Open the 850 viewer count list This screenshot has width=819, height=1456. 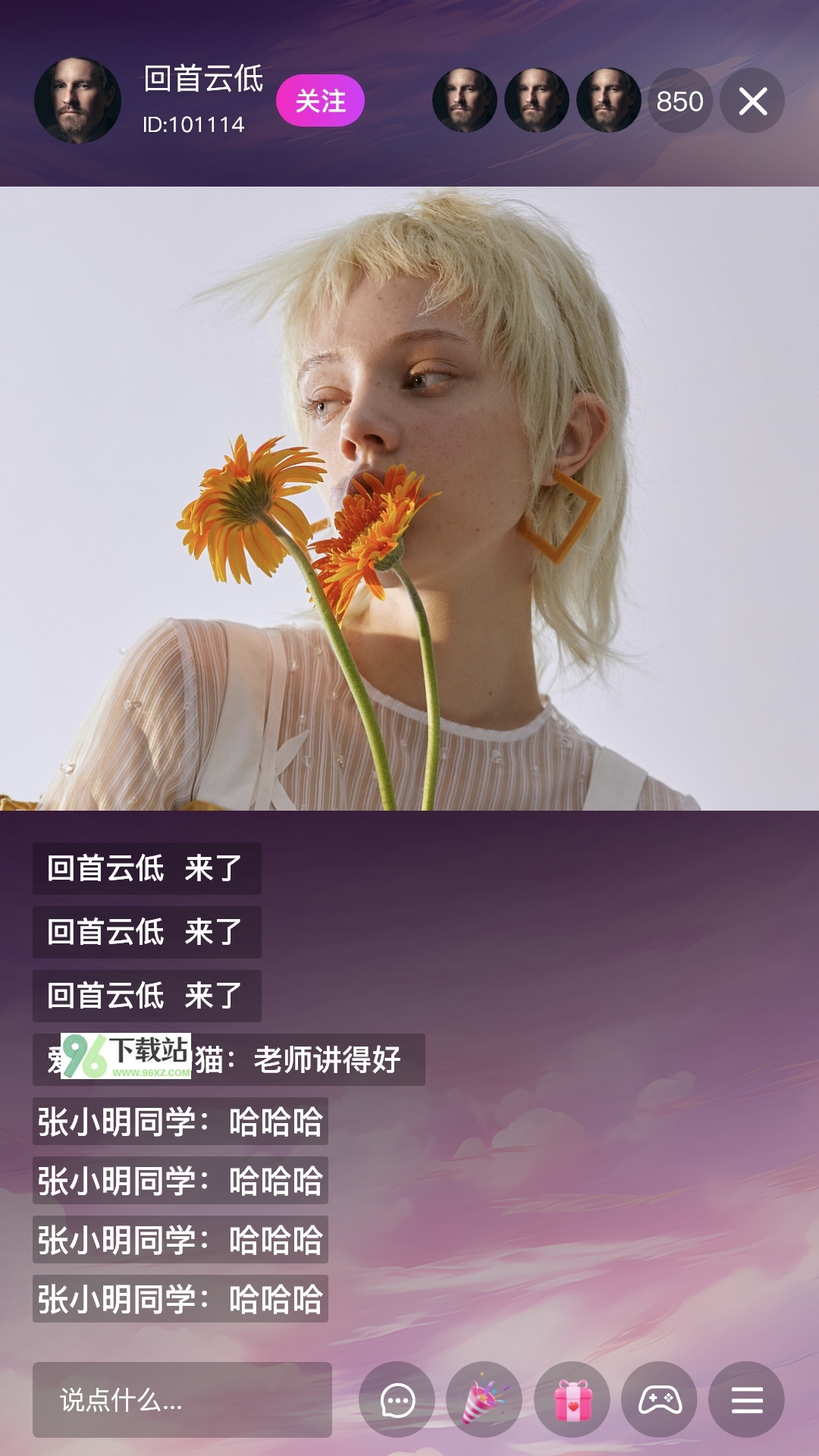click(679, 101)
